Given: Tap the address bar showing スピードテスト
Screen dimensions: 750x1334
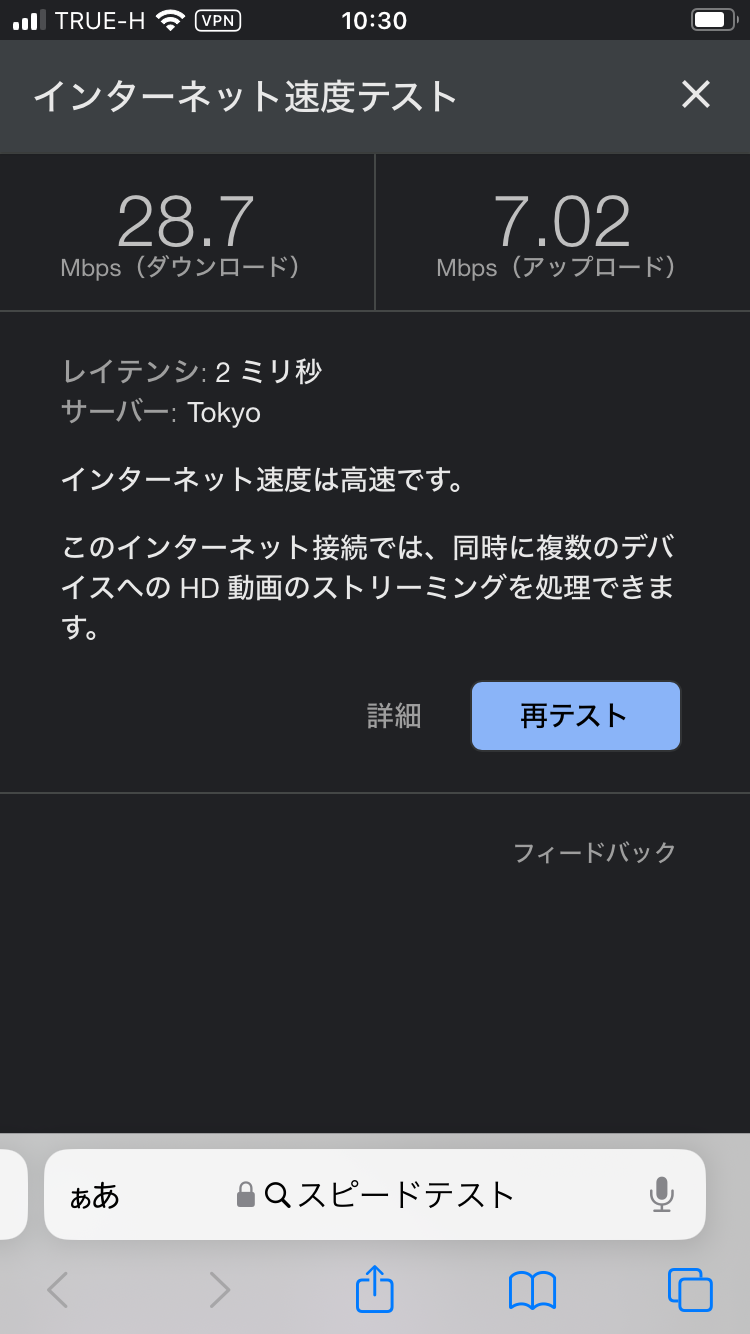Looking at the screenshot, I should pos(390,1194).
